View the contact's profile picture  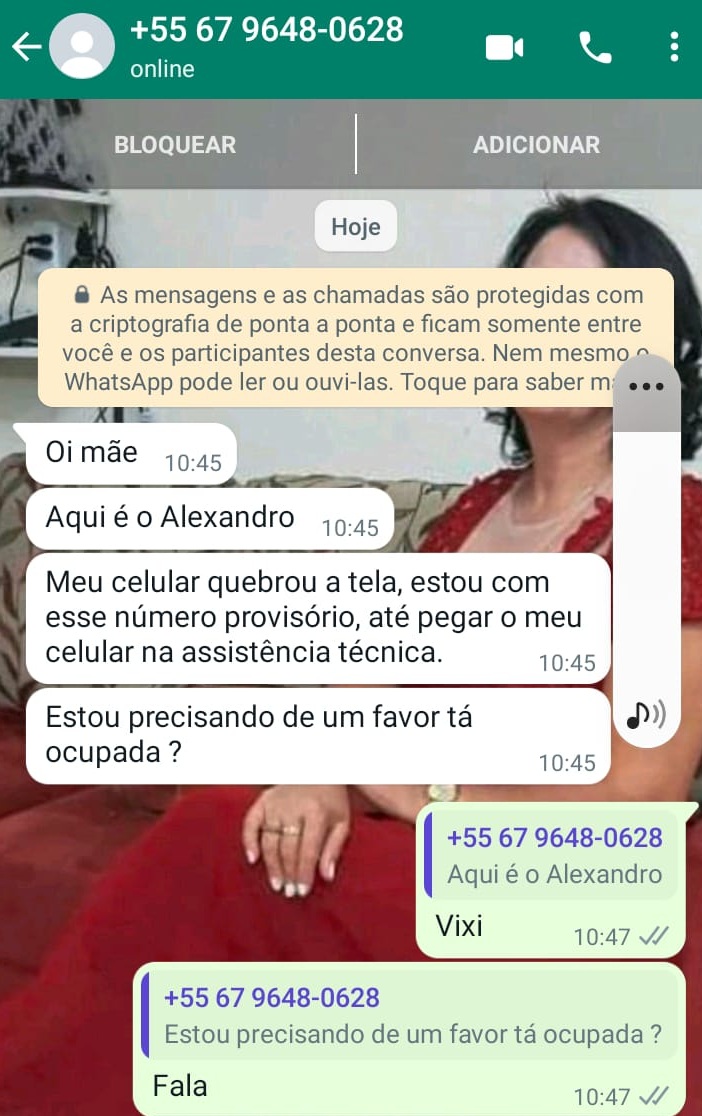82,47
